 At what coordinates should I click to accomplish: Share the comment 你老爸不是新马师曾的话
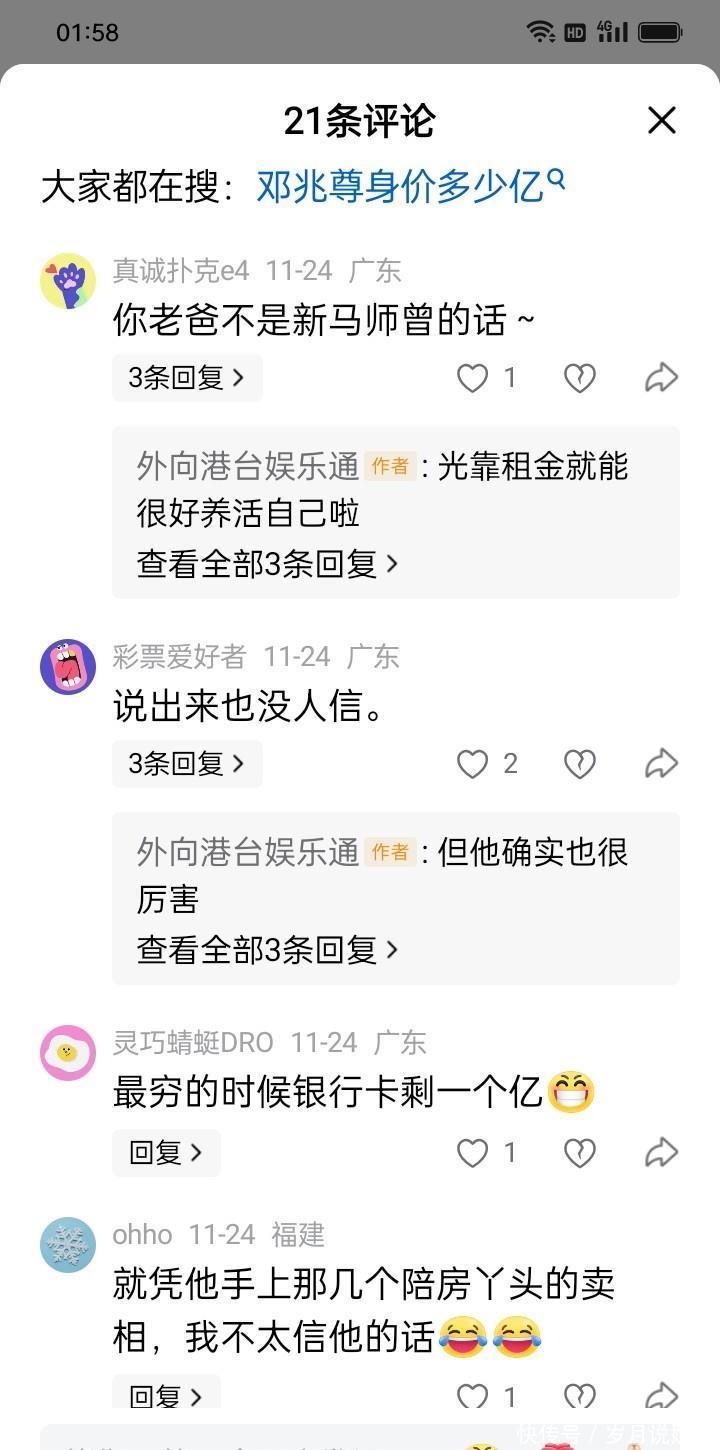[661, 378]
